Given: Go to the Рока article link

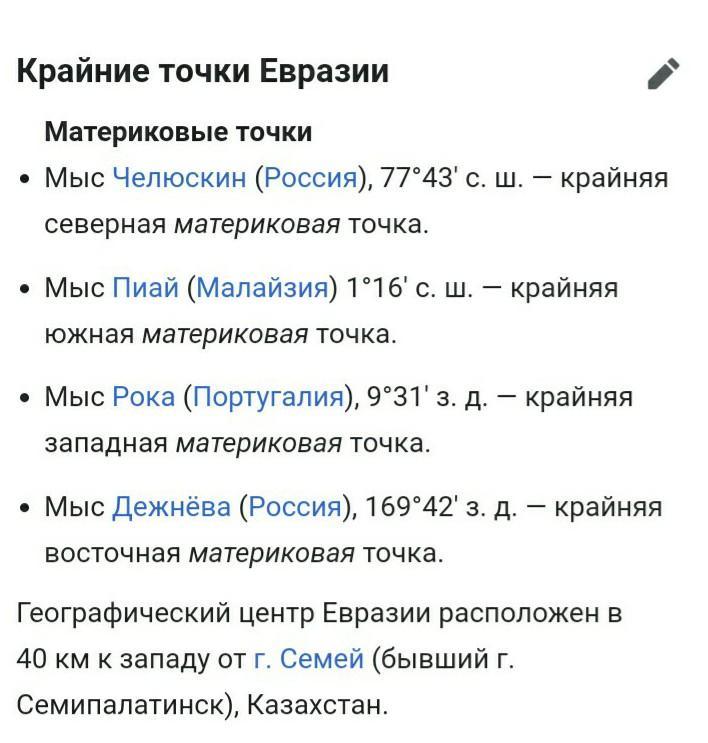Looking at the screenshot, I should click(144, 397).
